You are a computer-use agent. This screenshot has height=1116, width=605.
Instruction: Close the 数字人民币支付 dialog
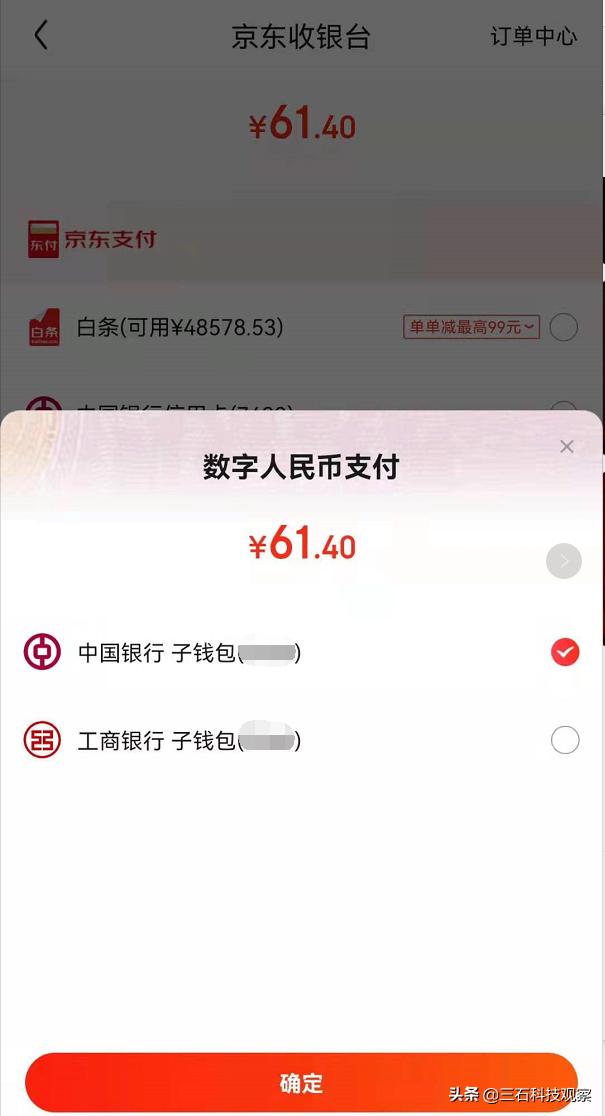pyautogui.click(x=567, y=447)
